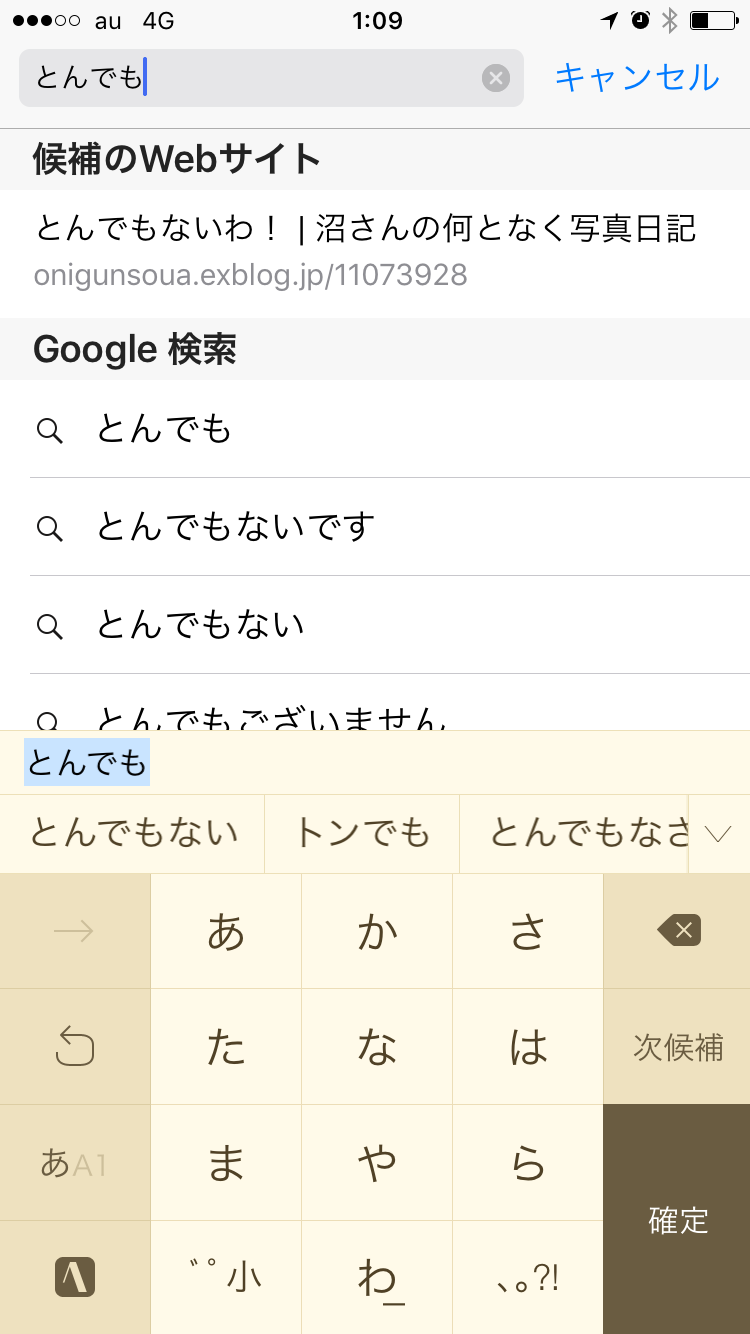This screenshot has width=750, height=1334.
Task: Clear the search field text
Action: (x=496, y=78)
